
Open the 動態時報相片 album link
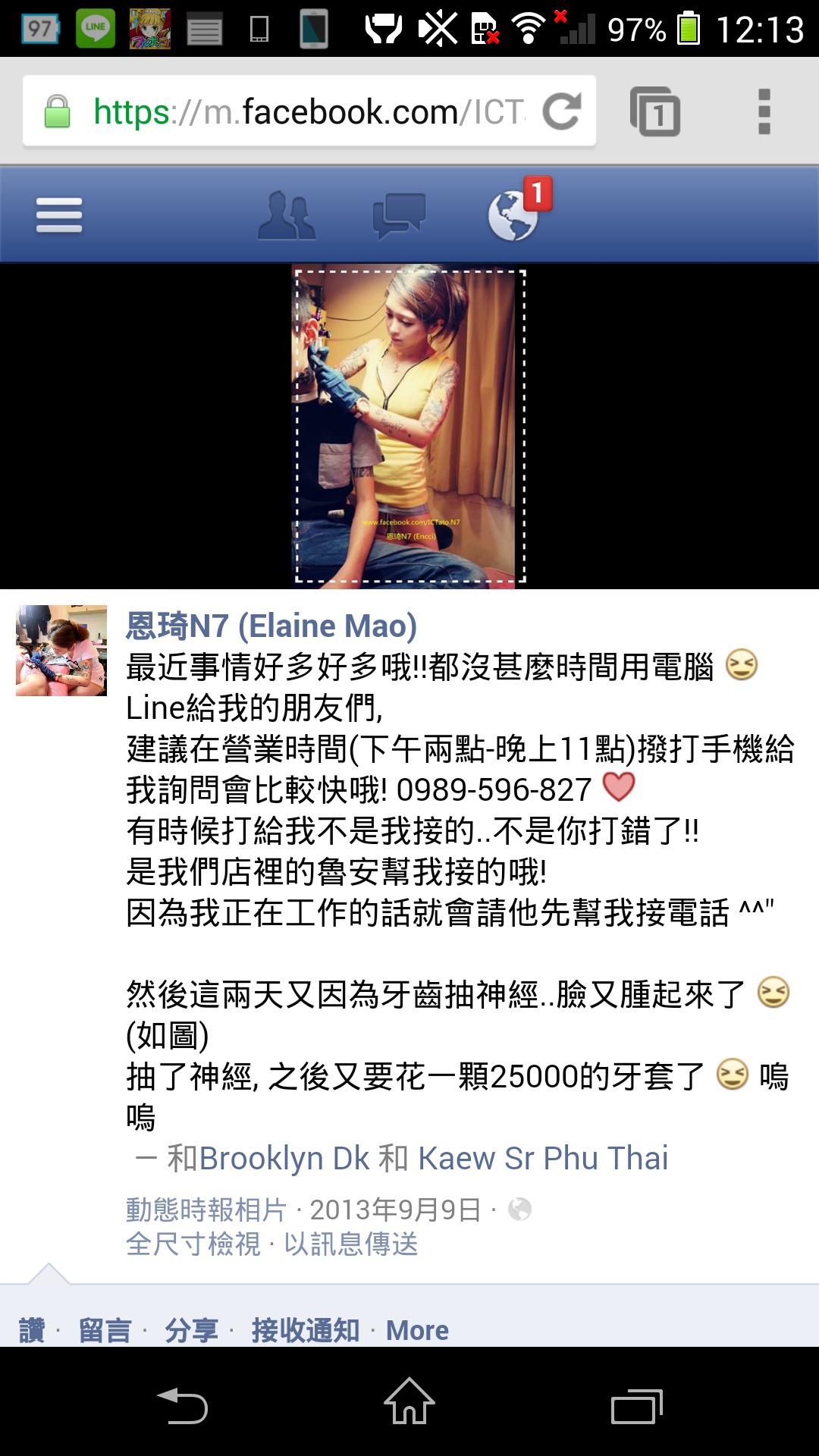click(206, 1210)
